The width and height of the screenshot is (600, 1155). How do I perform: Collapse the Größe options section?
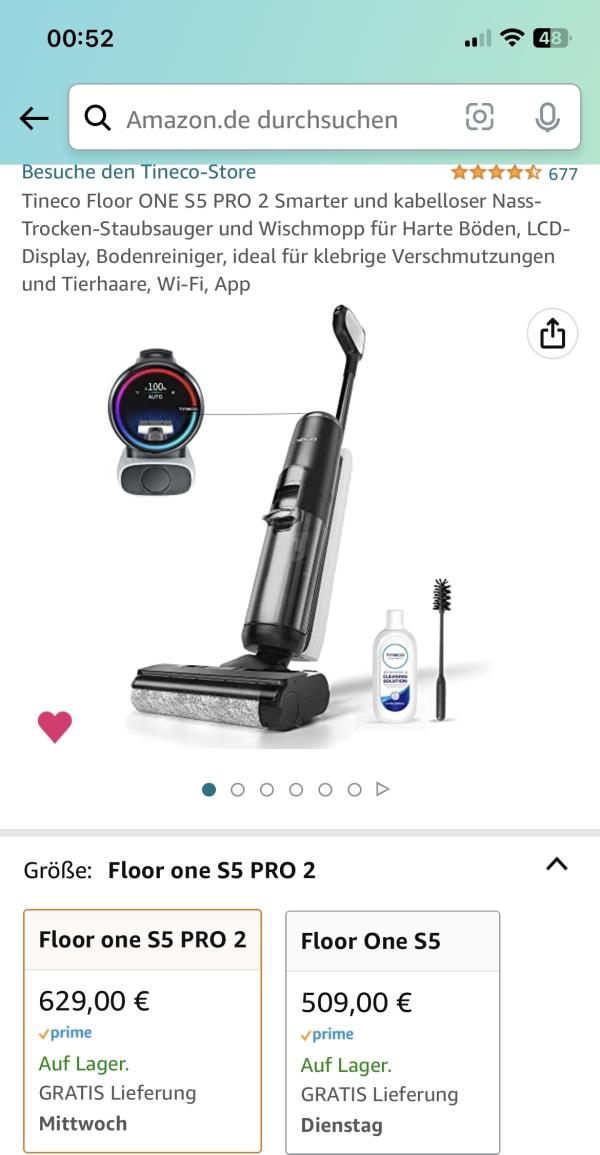557,865
